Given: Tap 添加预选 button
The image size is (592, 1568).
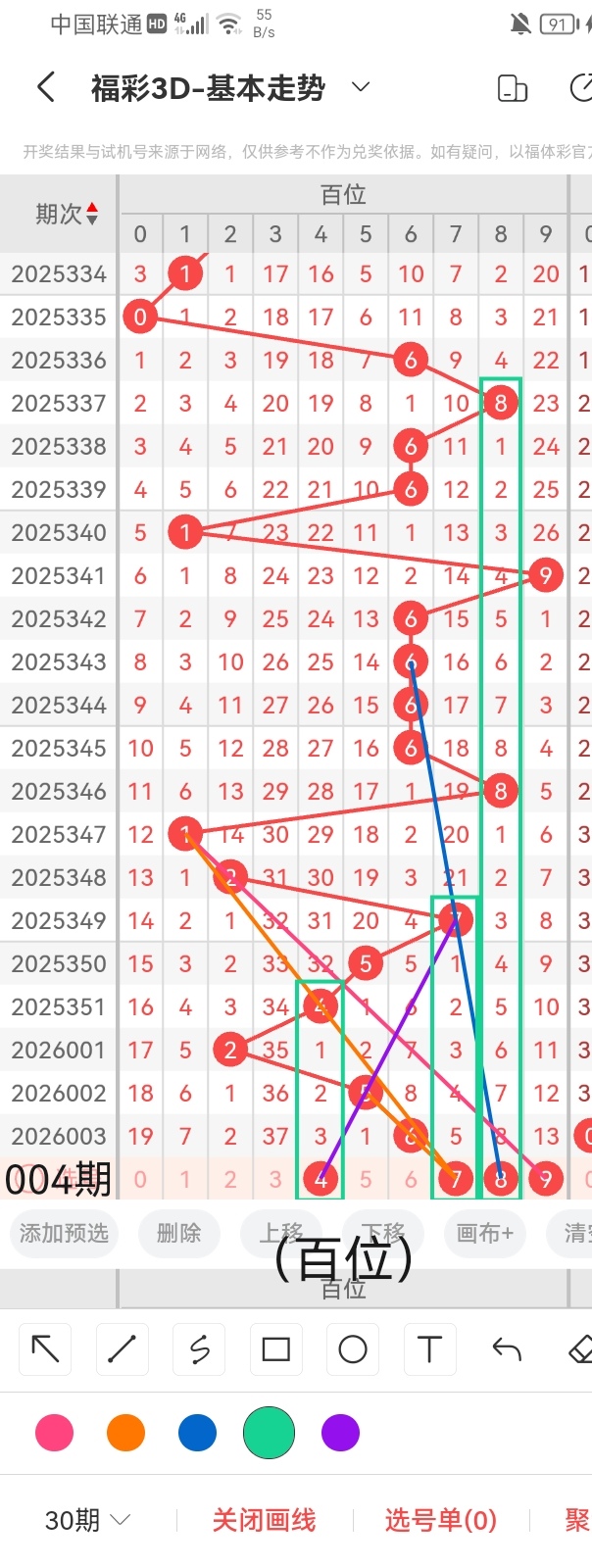Looking at the screenshot, I should pyautogui.click(x=65, y=1233).
